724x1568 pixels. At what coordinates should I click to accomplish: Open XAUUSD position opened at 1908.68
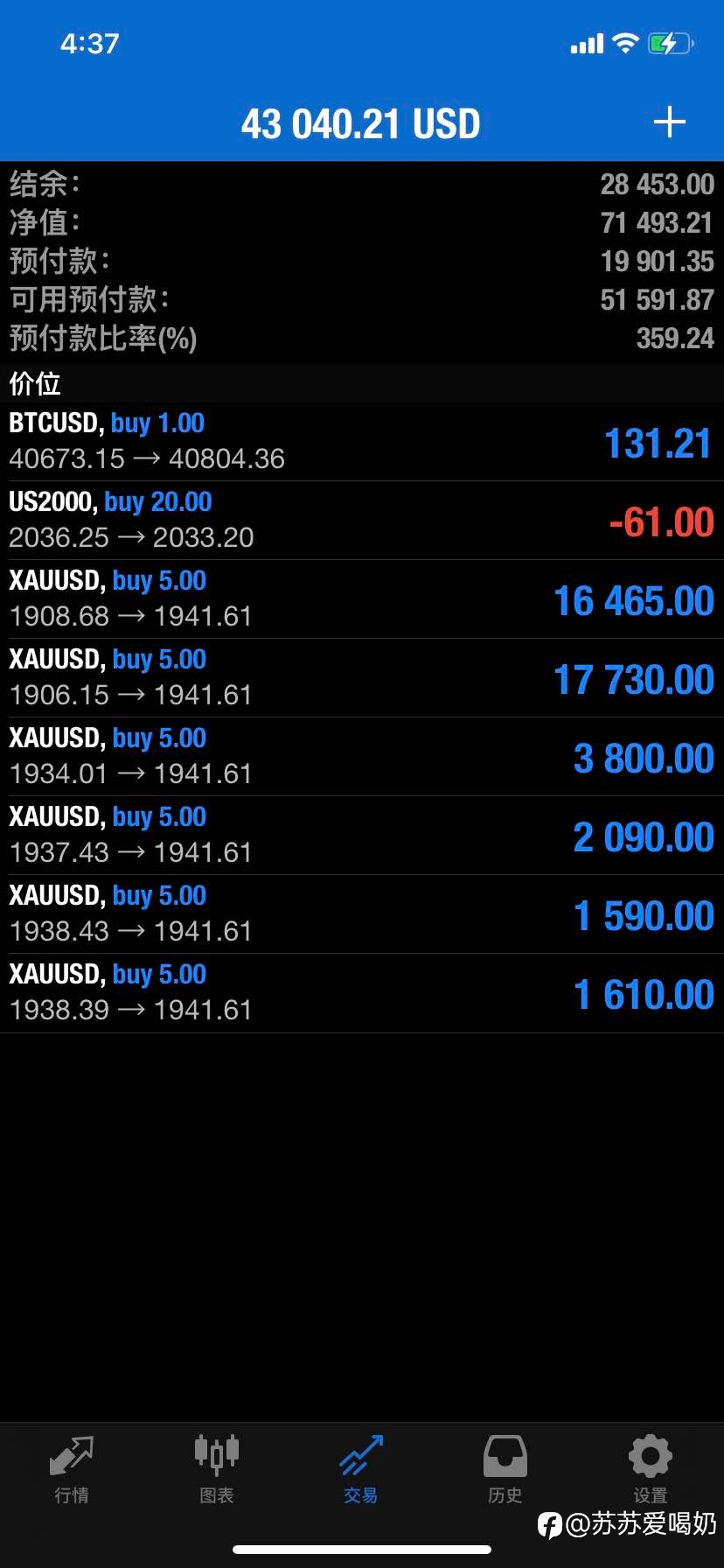point(362,599)
